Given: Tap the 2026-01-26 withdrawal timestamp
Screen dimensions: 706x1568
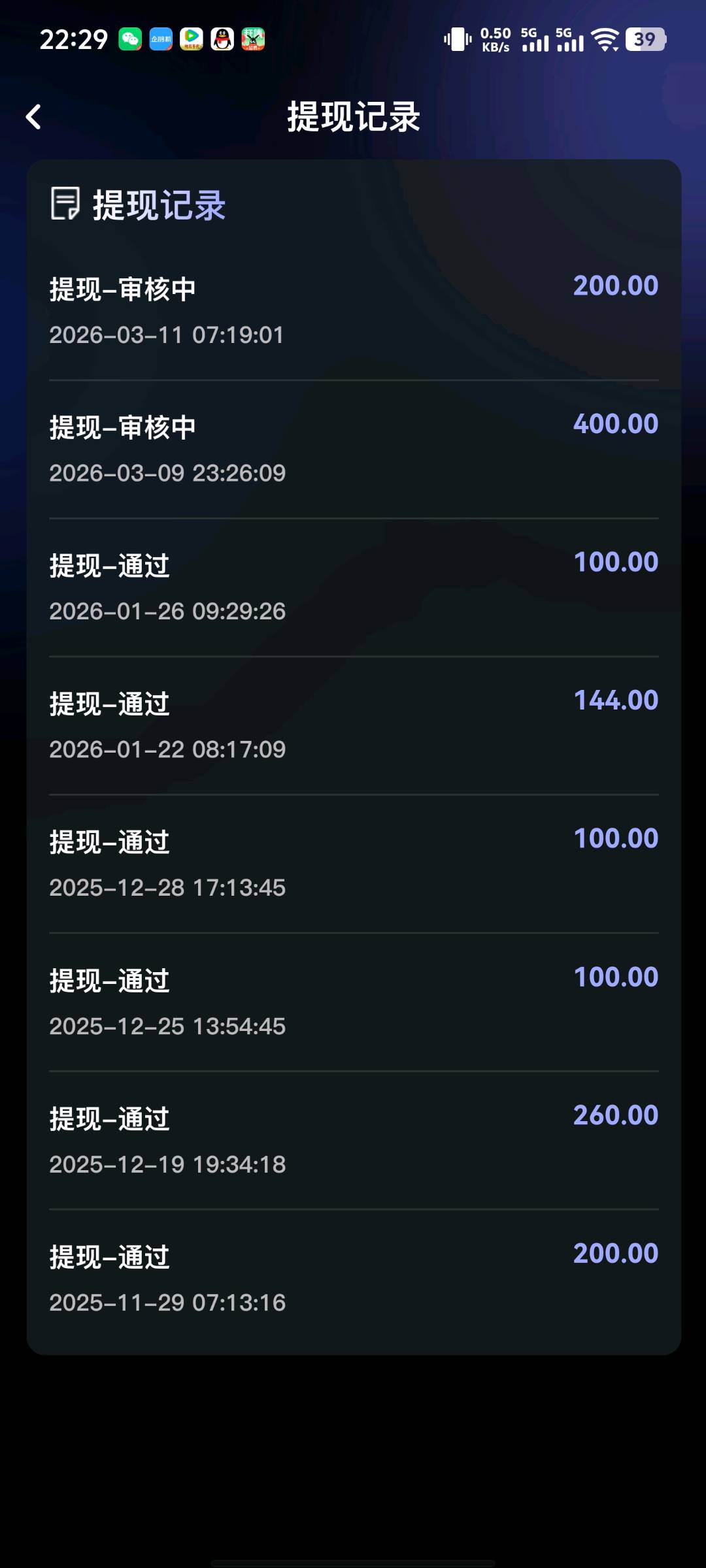Looking at the screenshot, I should (167, 611).
